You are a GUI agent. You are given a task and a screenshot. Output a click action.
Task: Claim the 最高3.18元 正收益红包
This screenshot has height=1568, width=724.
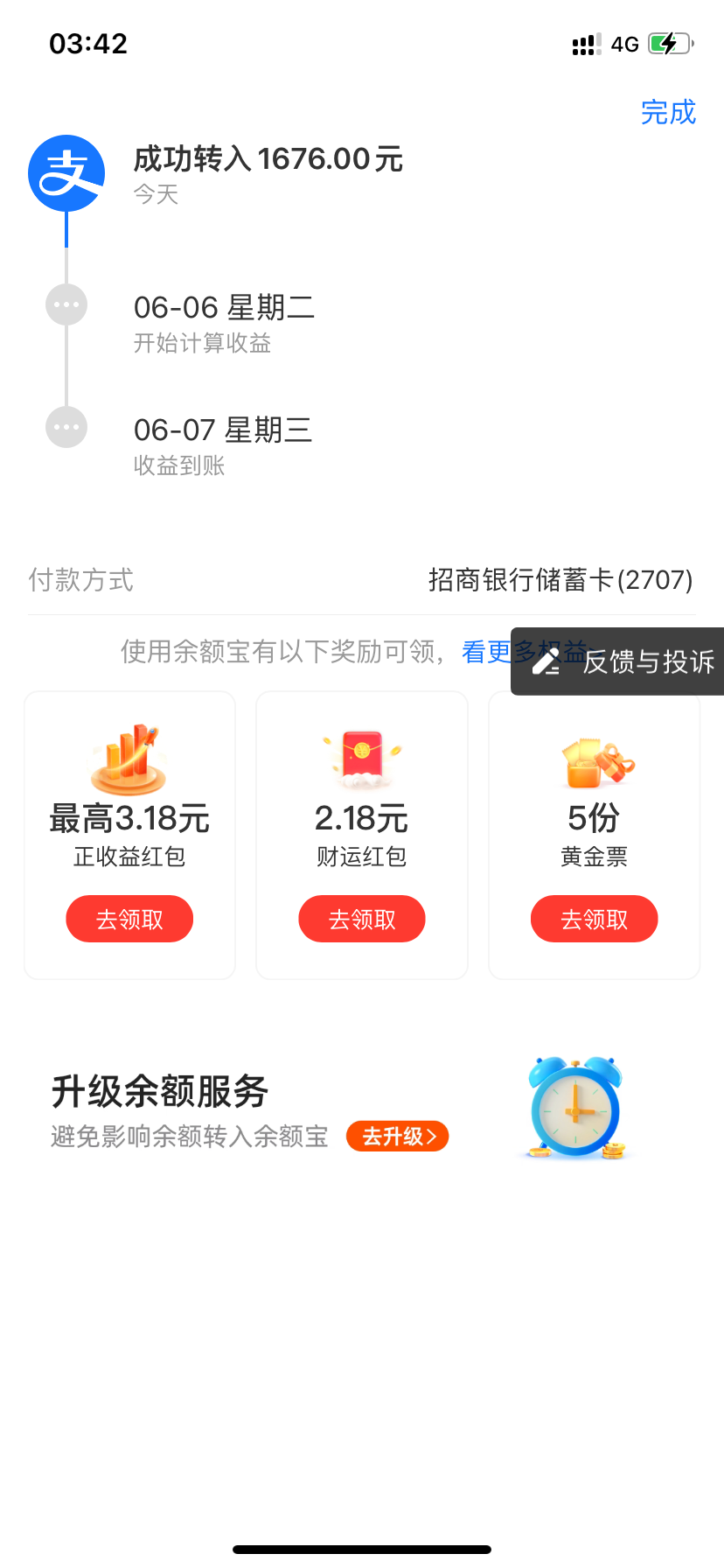coord(129,919)
